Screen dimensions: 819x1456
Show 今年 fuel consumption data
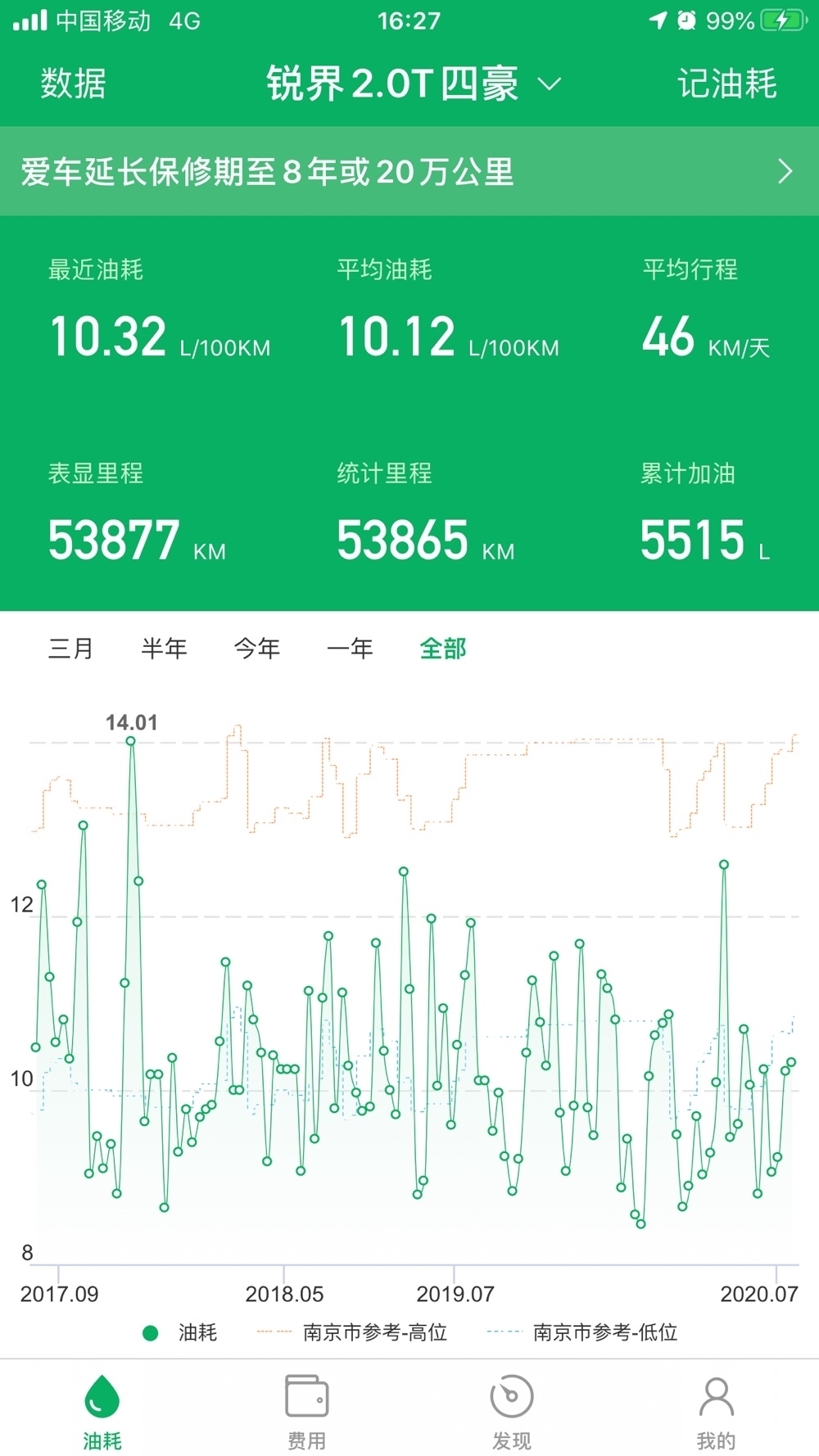[x=257, y=649]
